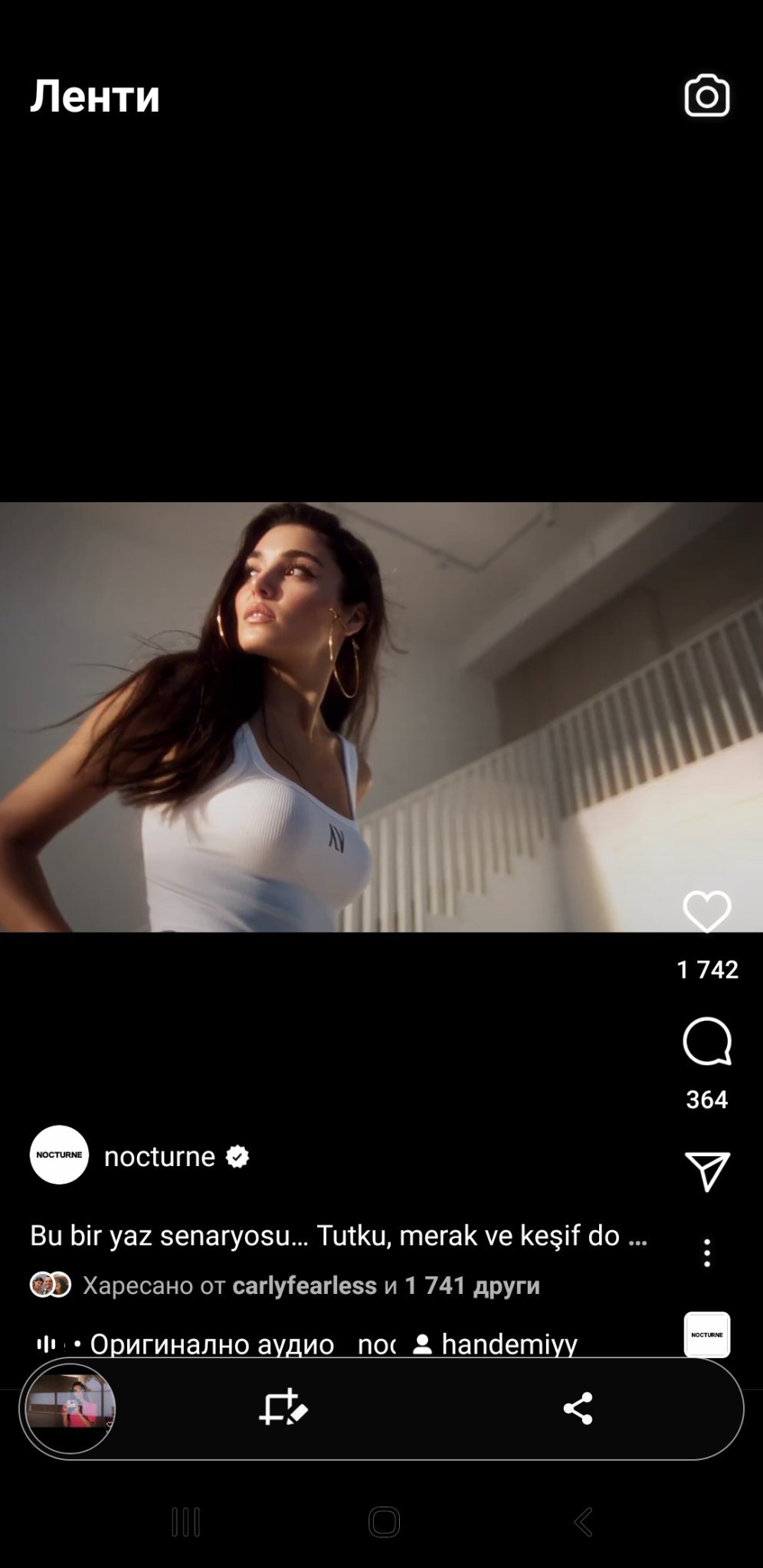Screen dimensions: 763x1568
Task: Crop and edit the screenshot
Action: pos(283,1408)
